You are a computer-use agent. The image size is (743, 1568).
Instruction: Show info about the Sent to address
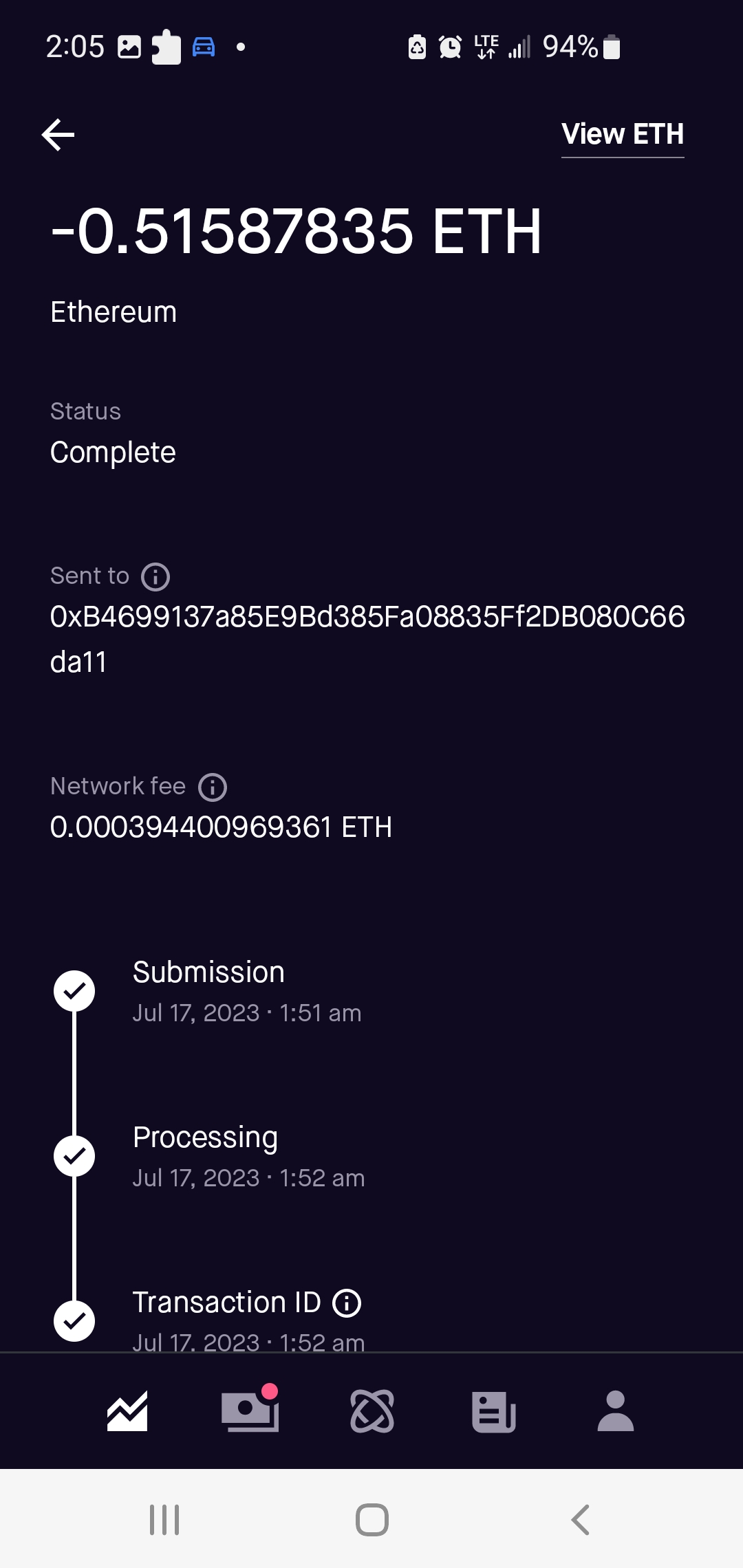155,576
